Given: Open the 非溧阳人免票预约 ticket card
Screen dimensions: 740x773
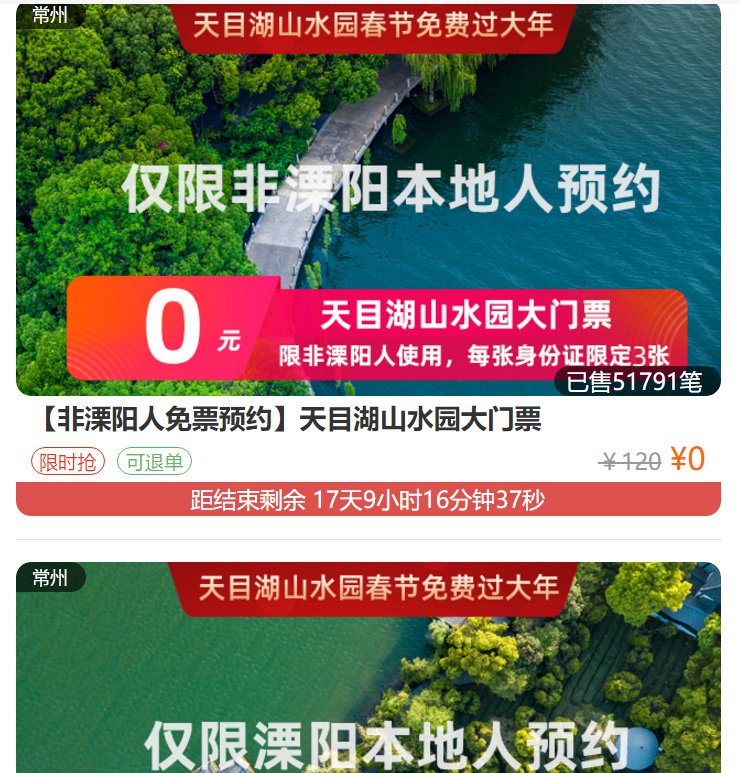Looking at the screenshot, I should pos(368,200).
